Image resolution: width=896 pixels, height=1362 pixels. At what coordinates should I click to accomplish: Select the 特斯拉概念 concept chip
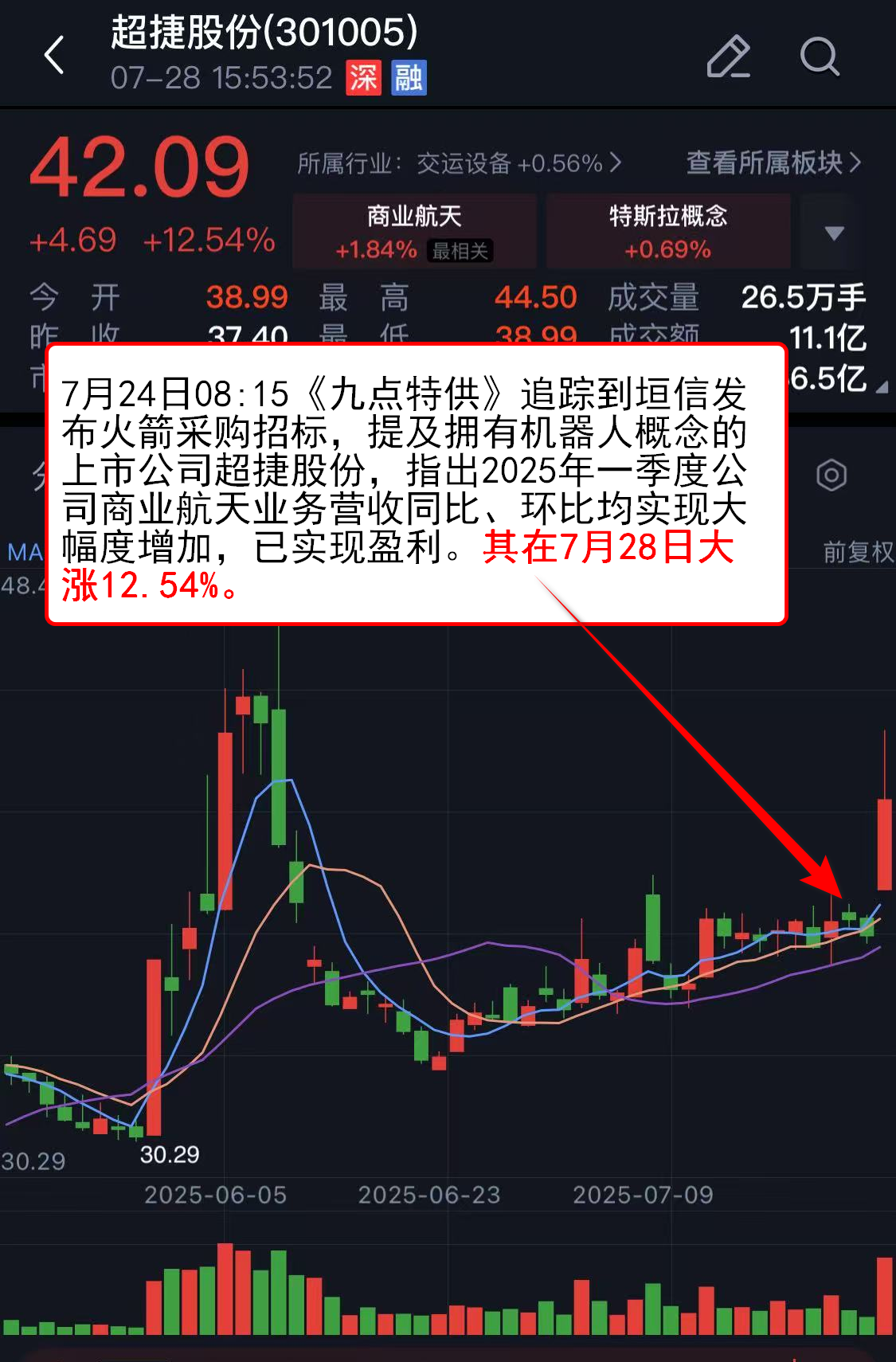click(667, 231)
